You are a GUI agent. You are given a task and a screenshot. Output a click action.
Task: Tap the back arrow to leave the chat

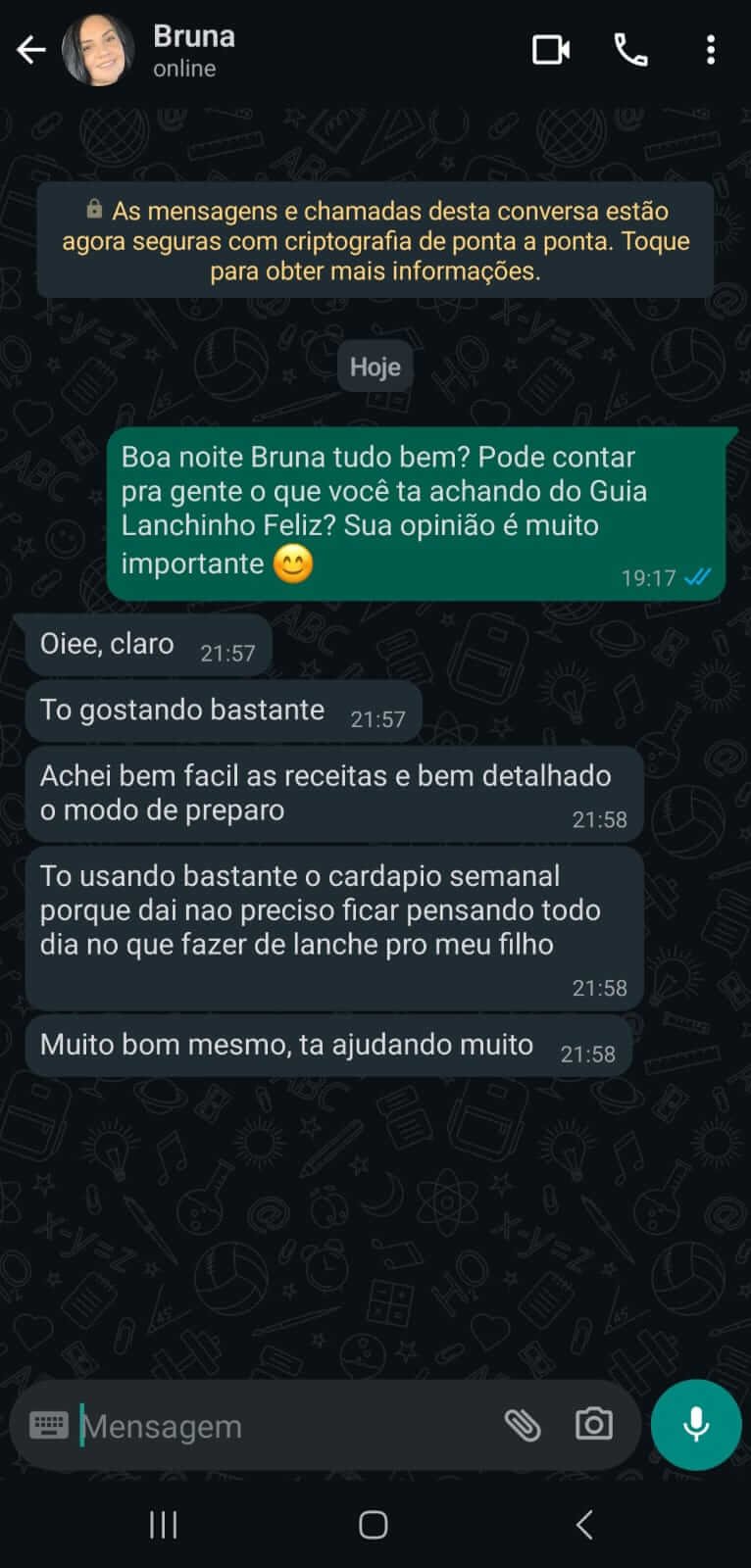(x=31, y=49)
